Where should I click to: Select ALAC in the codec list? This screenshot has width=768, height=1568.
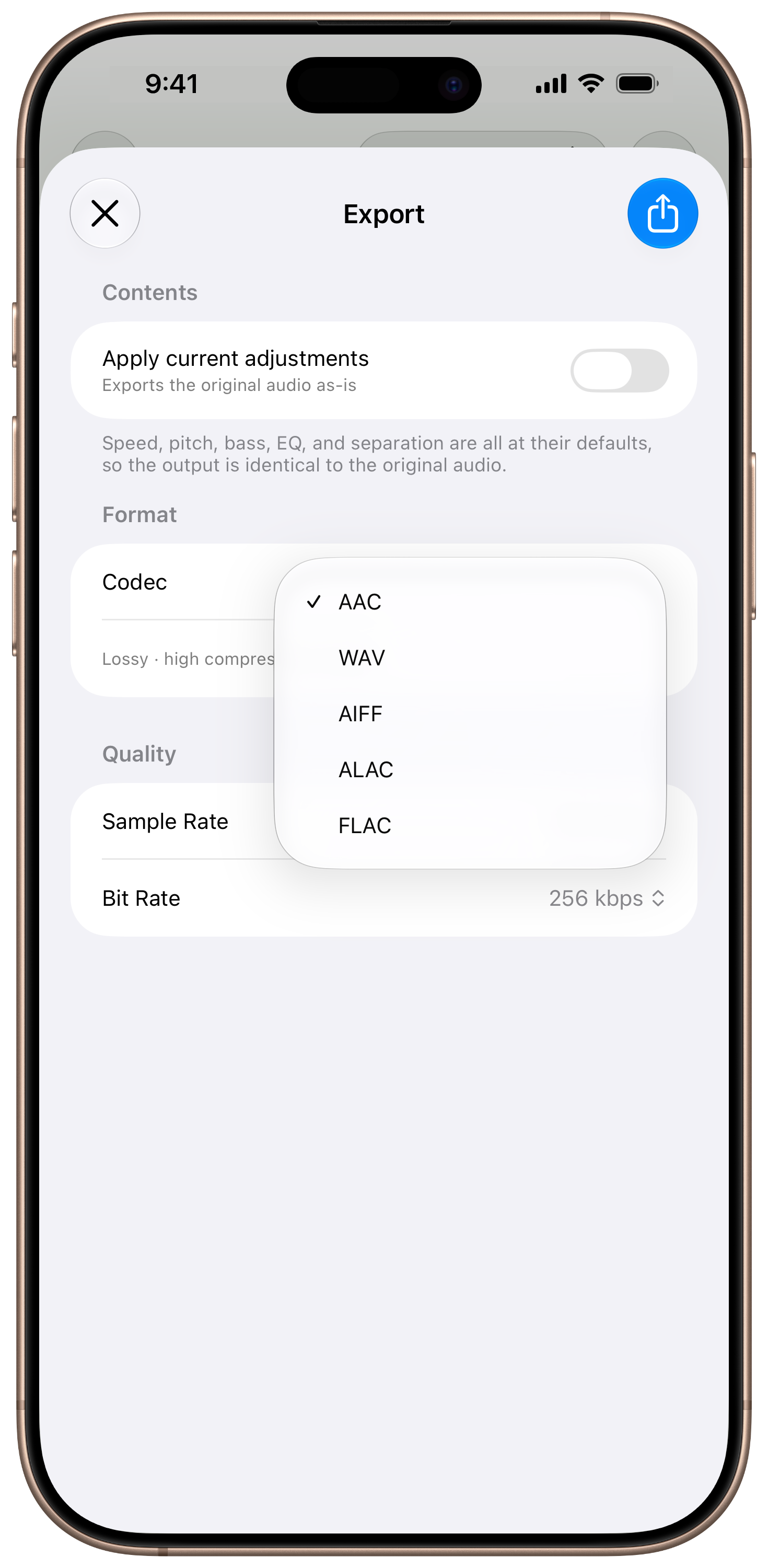click(x=469, y=769)
